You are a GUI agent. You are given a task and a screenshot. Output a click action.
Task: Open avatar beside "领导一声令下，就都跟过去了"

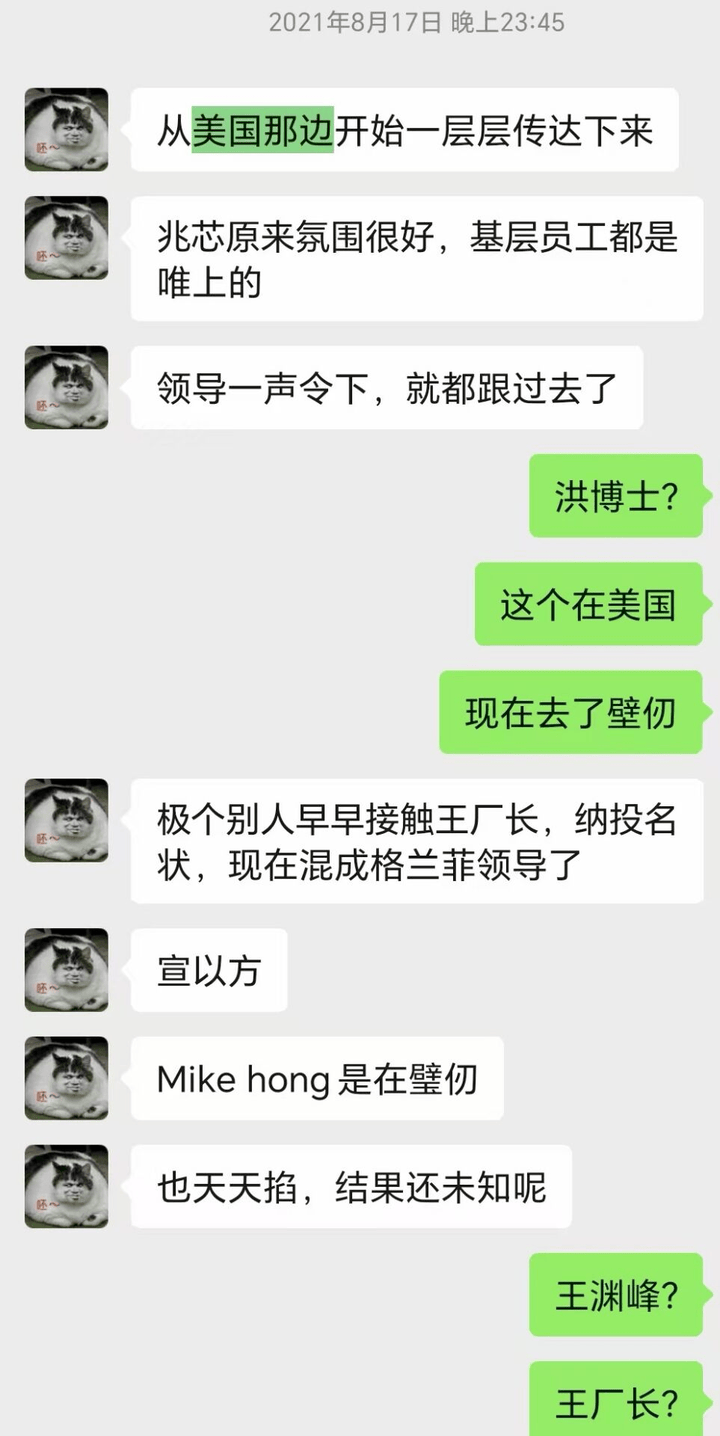click(66, 387)
